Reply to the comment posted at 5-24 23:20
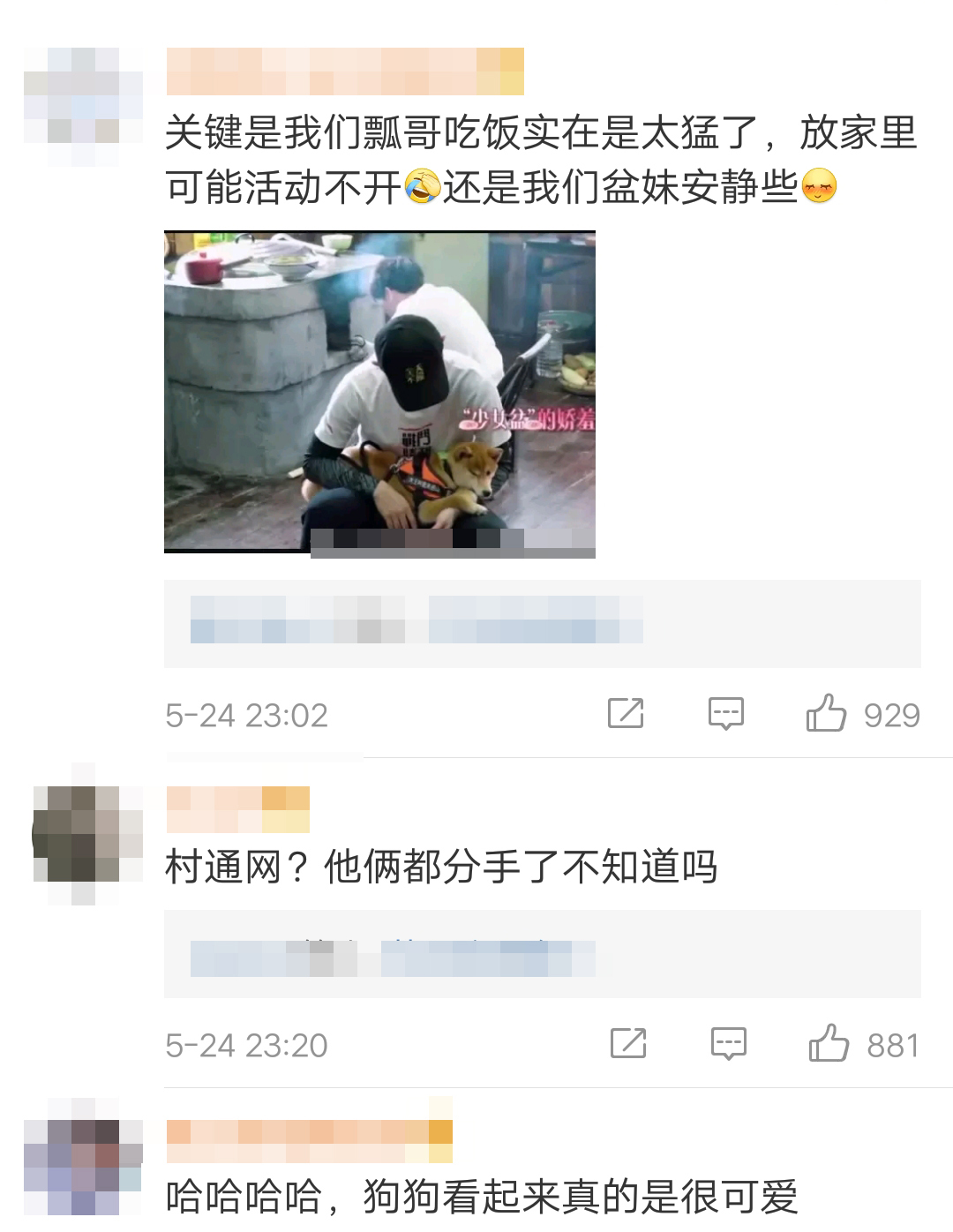Image resolution: width=953 pixels, height=1232 pixels. (729, 1043)
